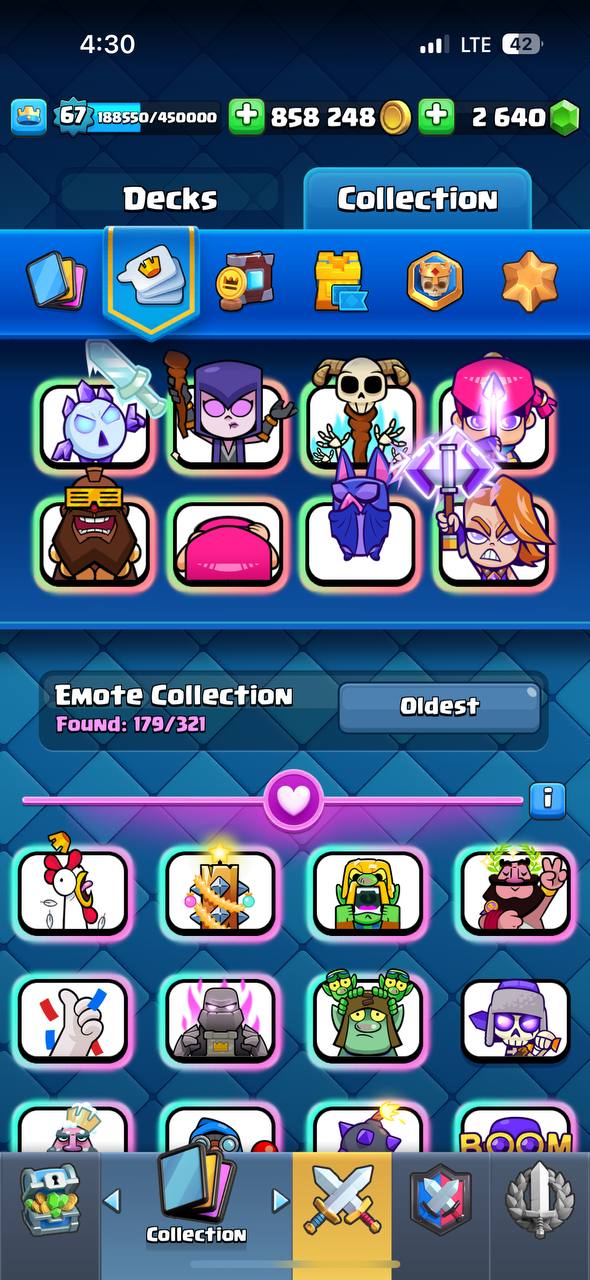This screenshot has width=590, height=1280.
Task: Add more gold with the plus button
Action: pyautogui.click(x=246, y=117)
